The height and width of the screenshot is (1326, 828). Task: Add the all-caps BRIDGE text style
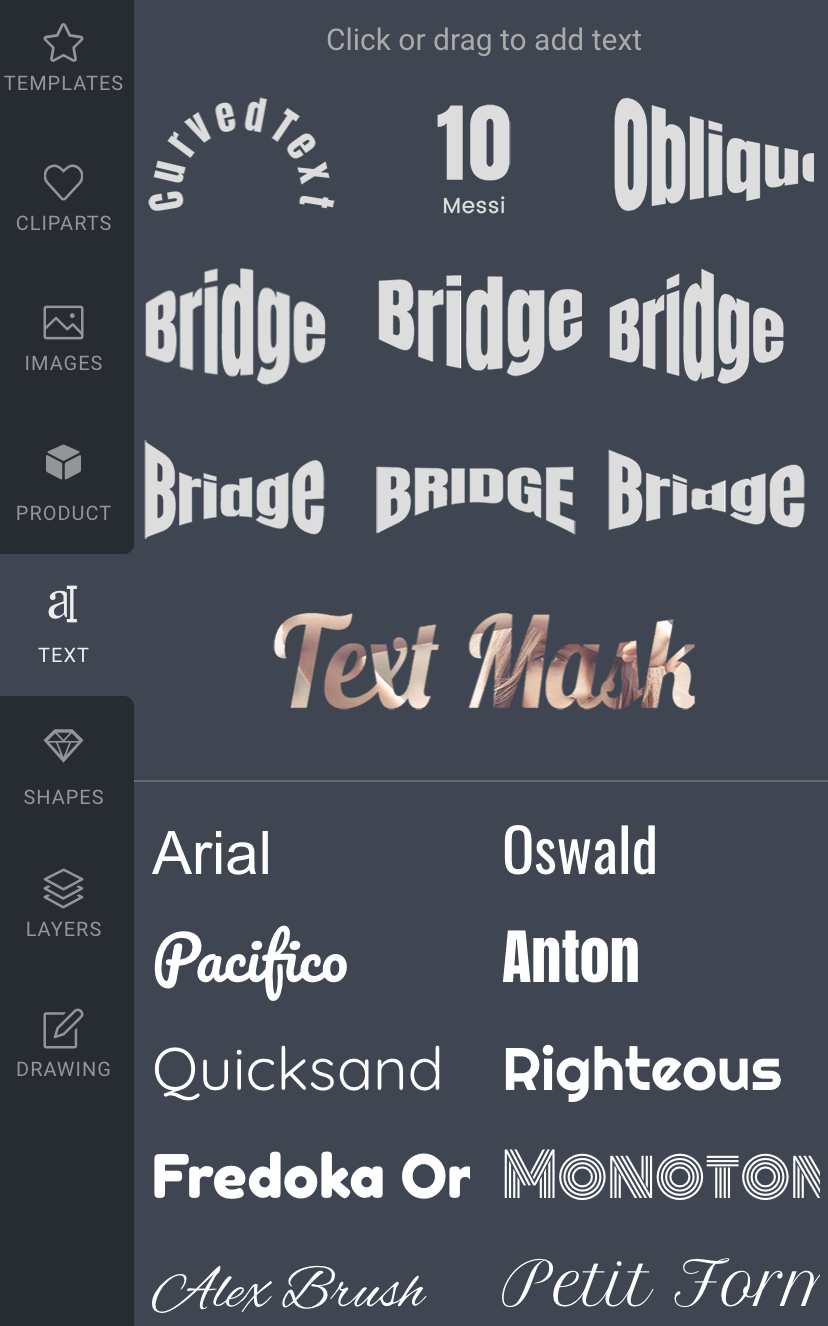click(x=475, y=496)
